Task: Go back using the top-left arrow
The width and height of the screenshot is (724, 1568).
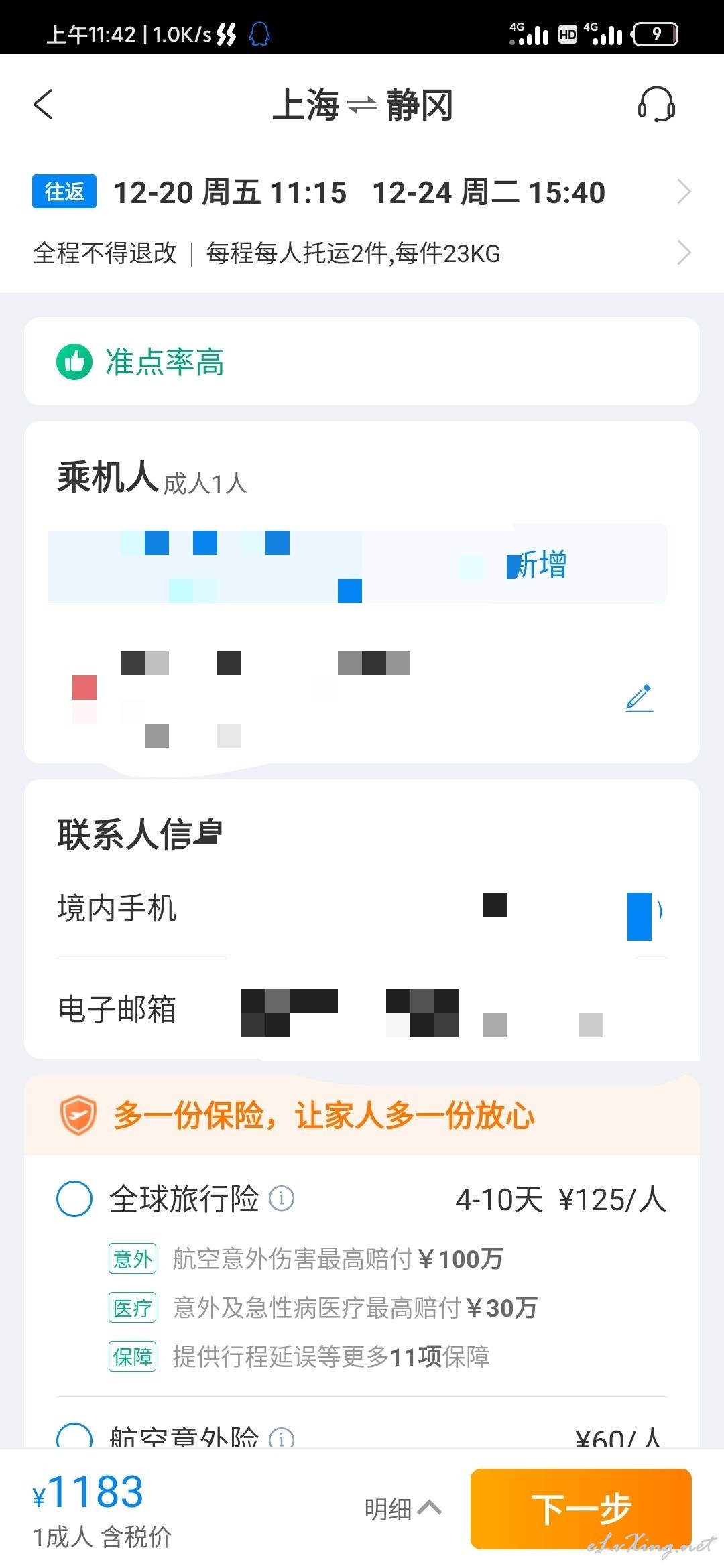Action: tap(44, 104)
